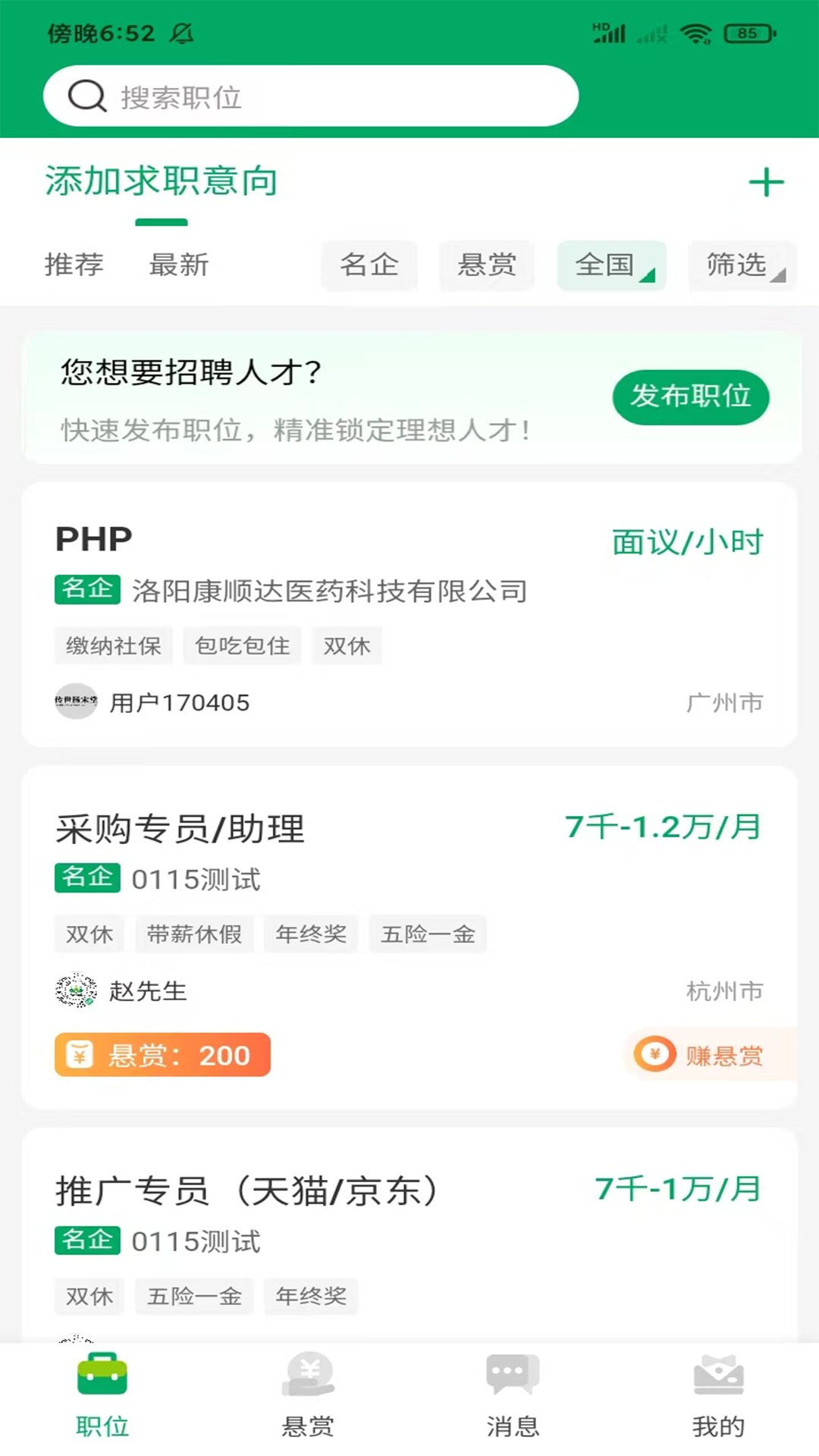Tap the 用户170405 avatar on the PHP job
819x1456 pixels.
click(x=76, y=702)
